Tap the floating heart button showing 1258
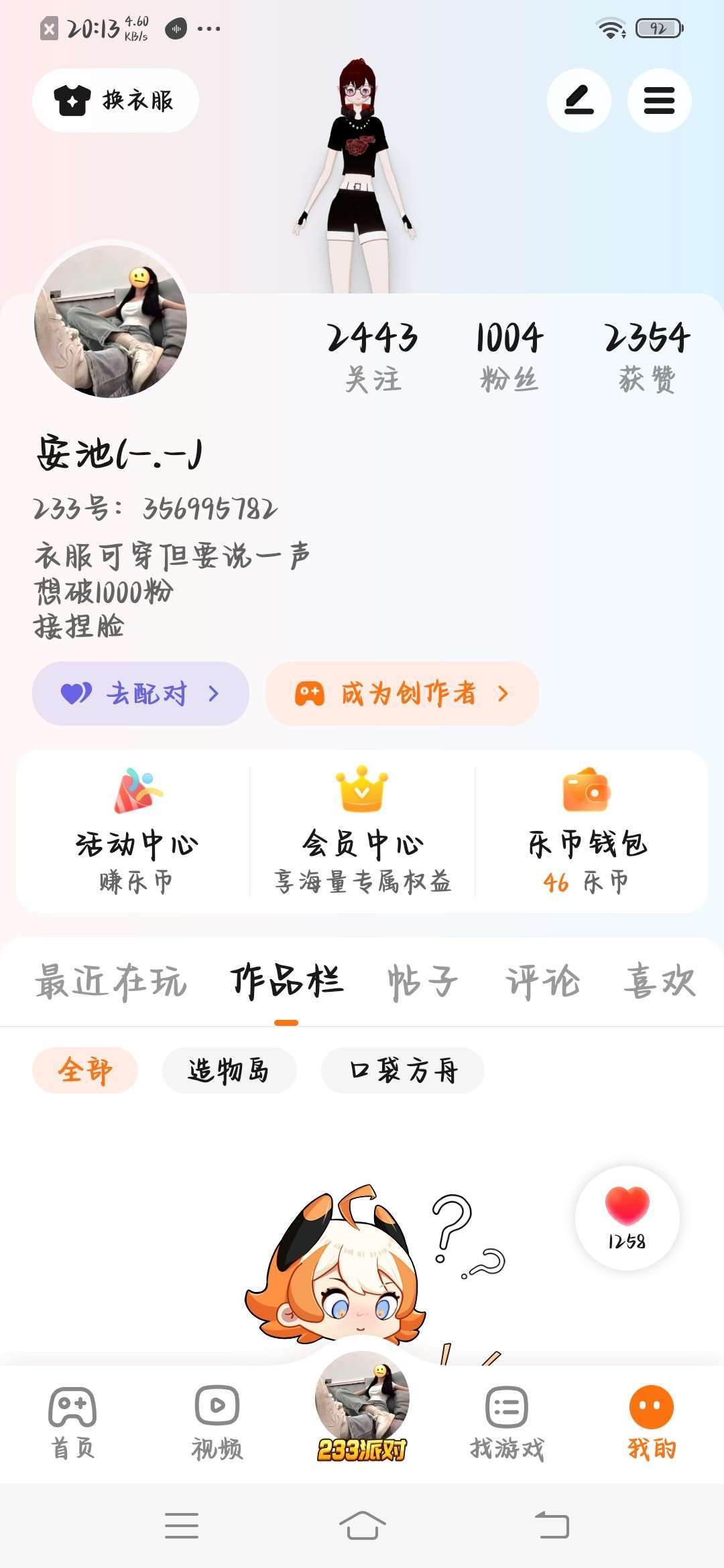 [627, 1218]
